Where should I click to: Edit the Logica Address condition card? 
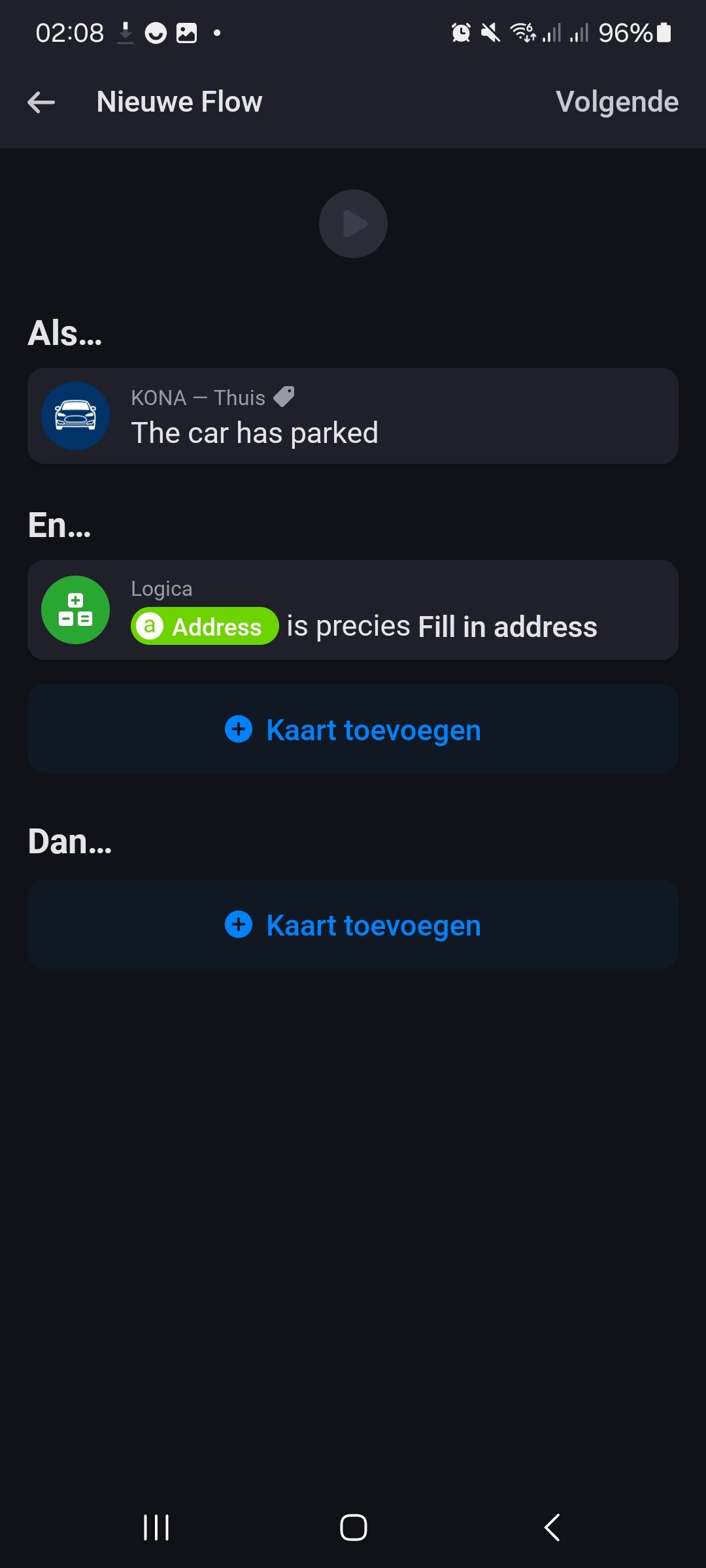pyautogui.click(x=353, y=610)
